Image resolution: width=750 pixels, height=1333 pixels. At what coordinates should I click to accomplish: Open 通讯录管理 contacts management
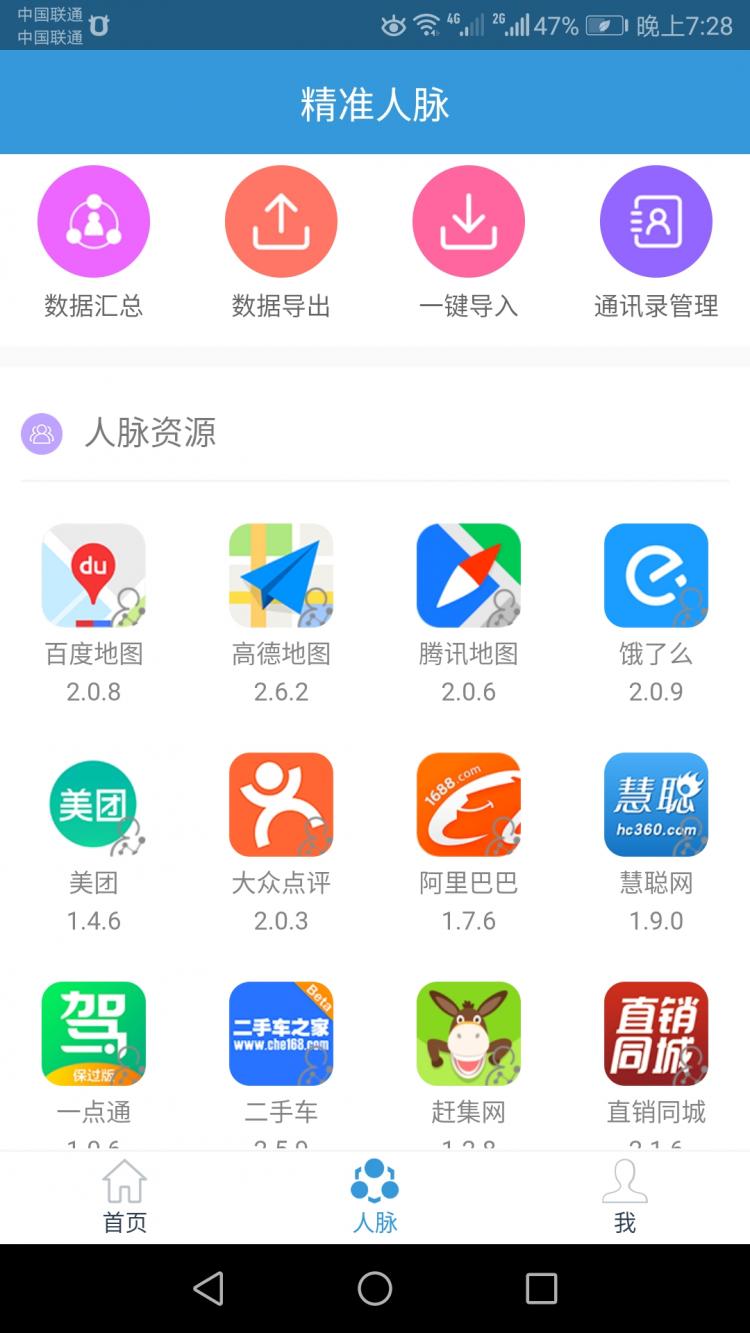(656, 221)
